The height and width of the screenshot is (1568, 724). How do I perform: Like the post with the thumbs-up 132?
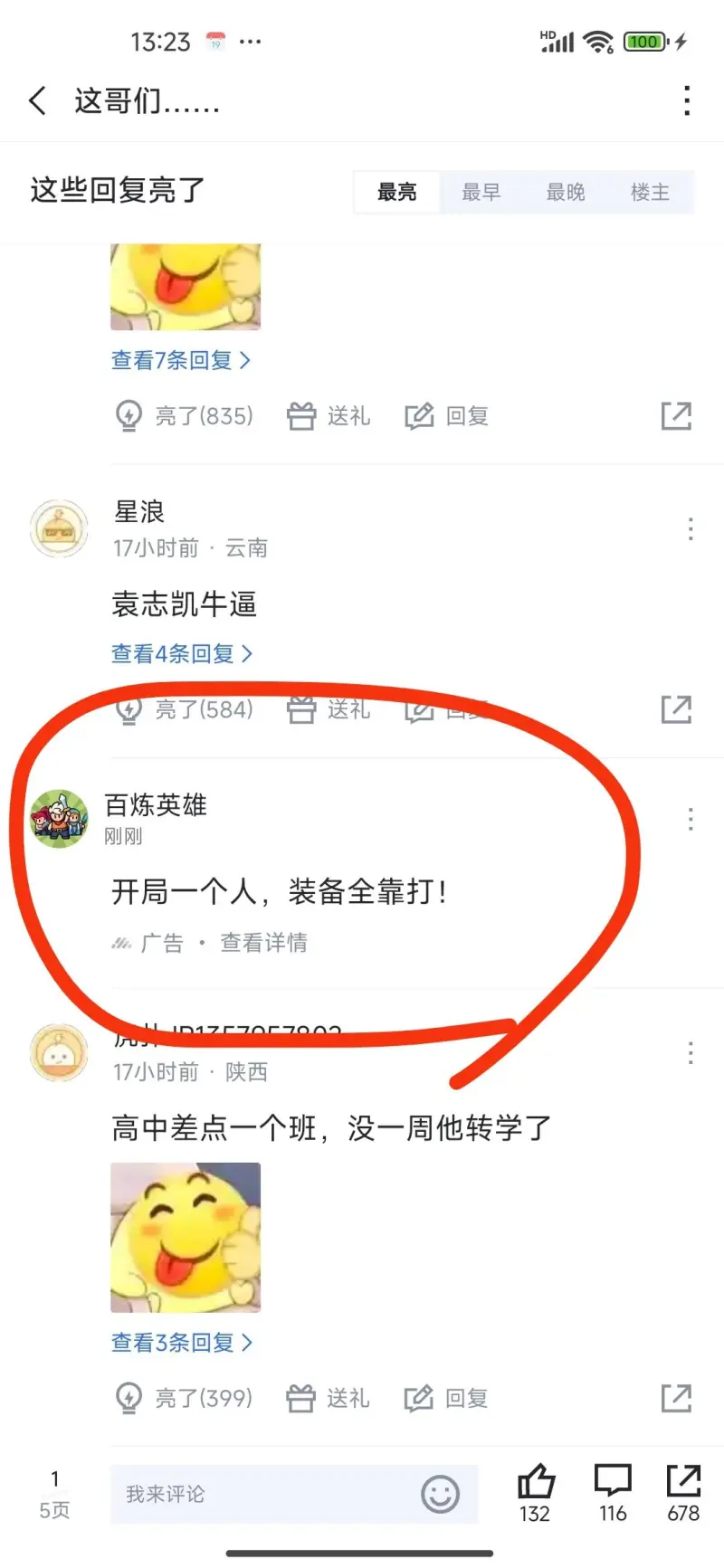535,1492
